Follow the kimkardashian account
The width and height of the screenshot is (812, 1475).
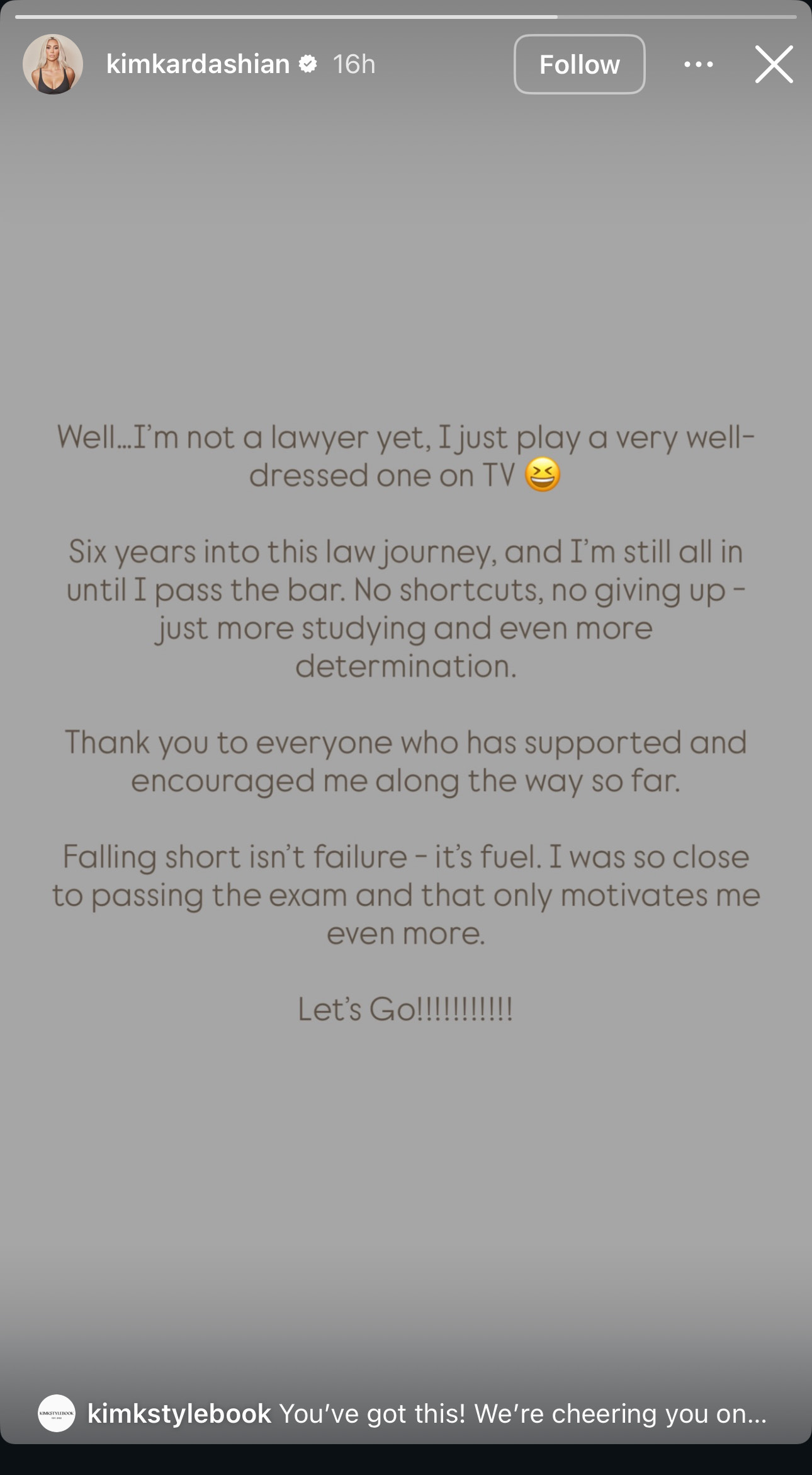(x=579, y=64)
